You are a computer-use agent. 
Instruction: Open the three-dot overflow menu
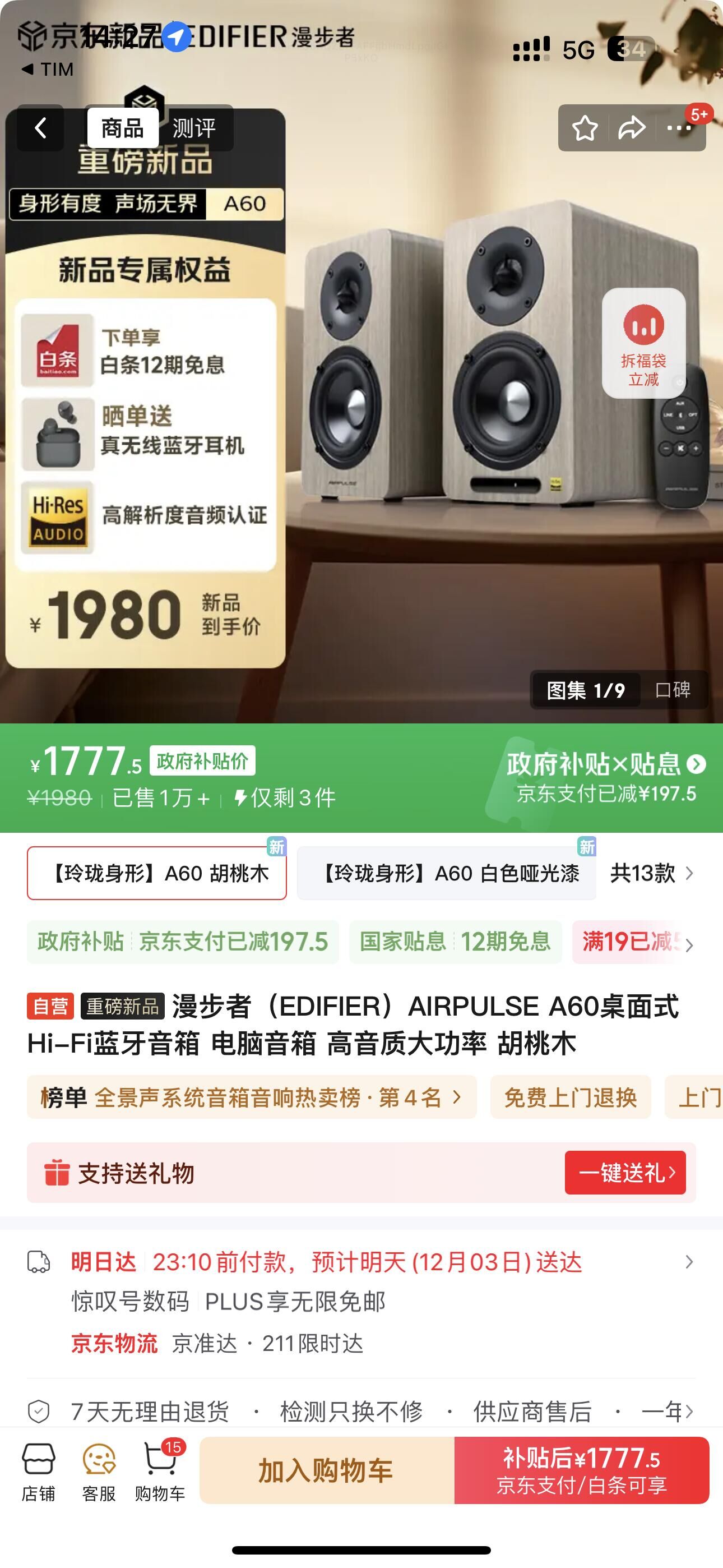click(679, 128)
